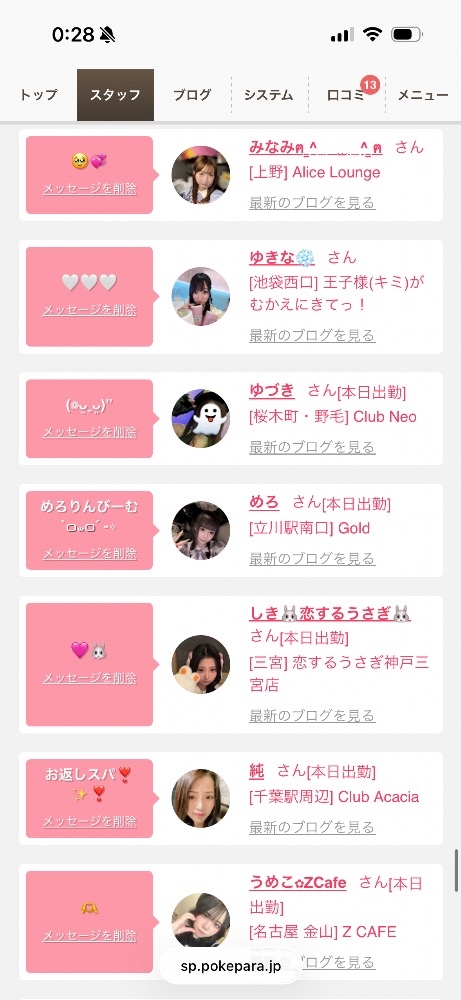View めろ's latest blog

[312, 558]
